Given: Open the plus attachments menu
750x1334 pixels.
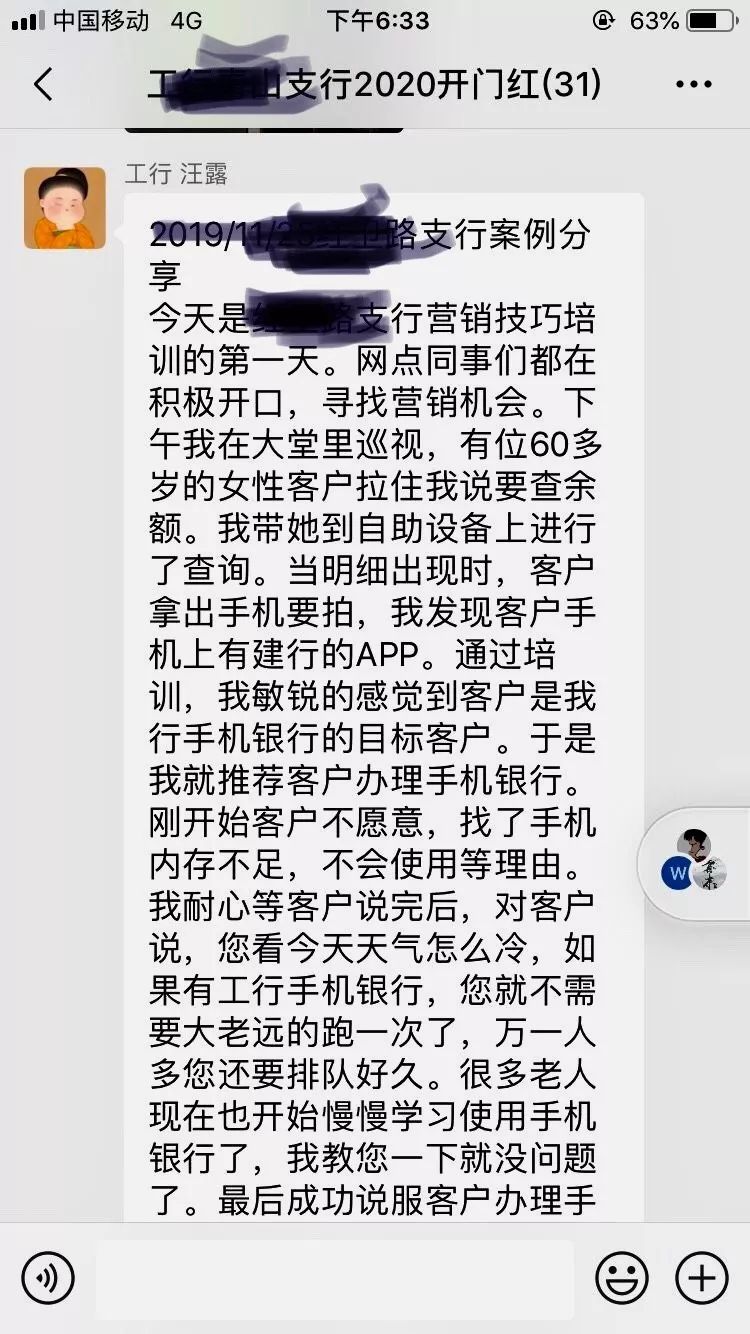Looking at the screenshot, I should click(702, 1278).
